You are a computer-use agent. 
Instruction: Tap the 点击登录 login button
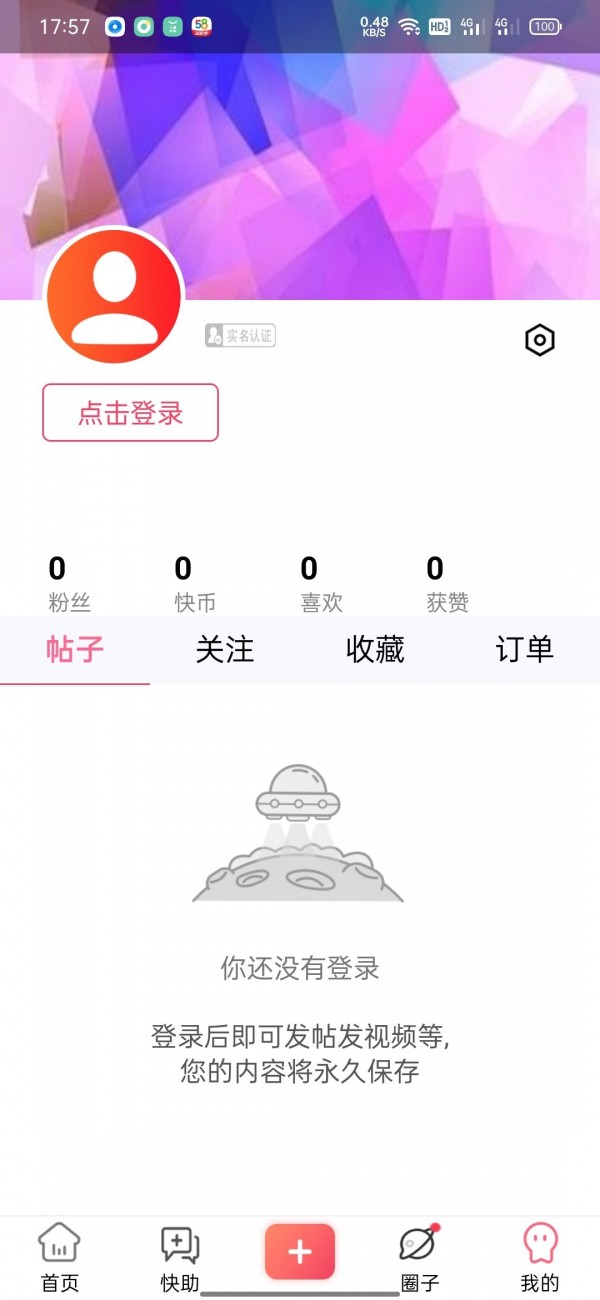click(x=130, y=412)
